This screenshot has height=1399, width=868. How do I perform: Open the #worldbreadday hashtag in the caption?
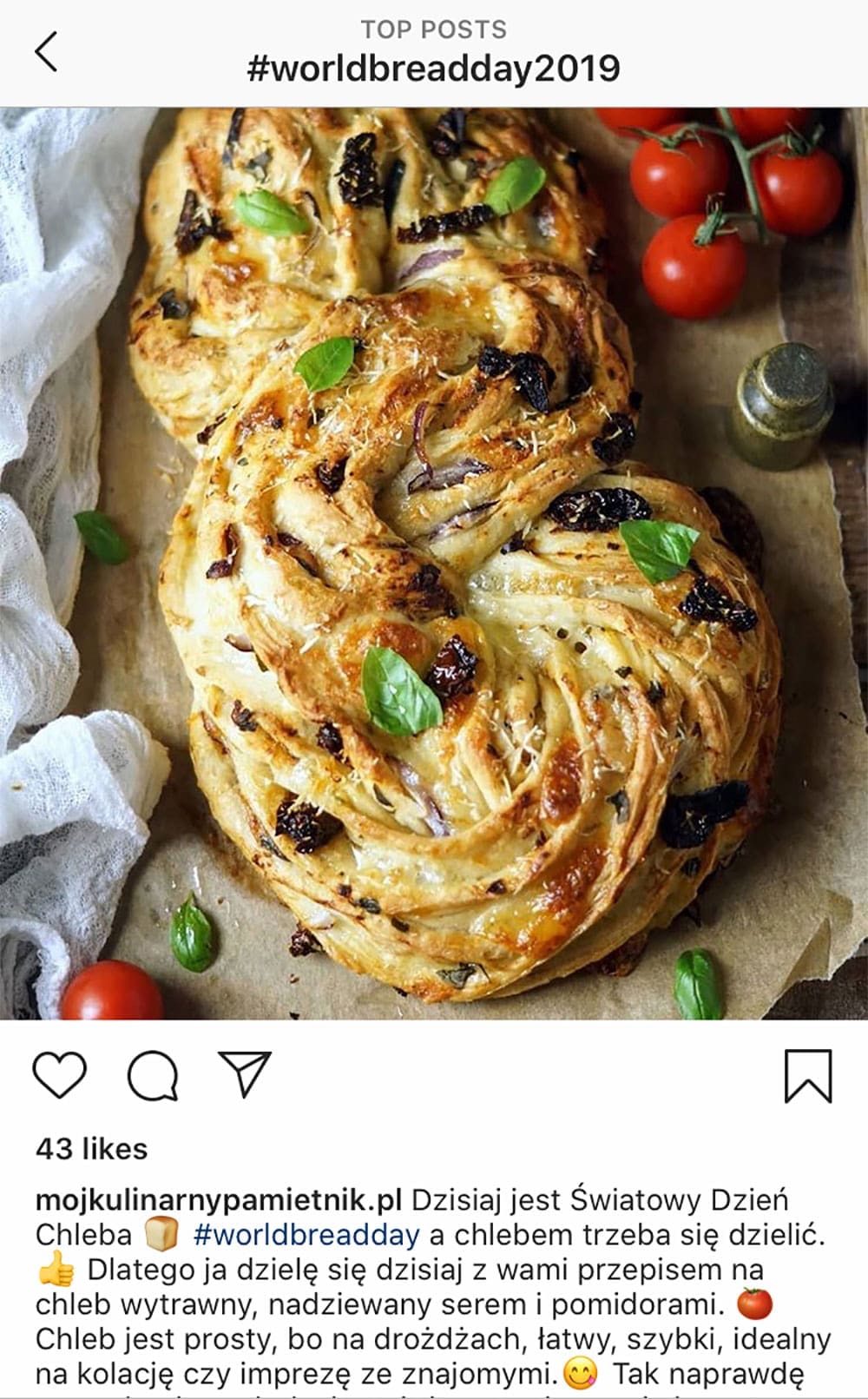(x=306, y=1235)
